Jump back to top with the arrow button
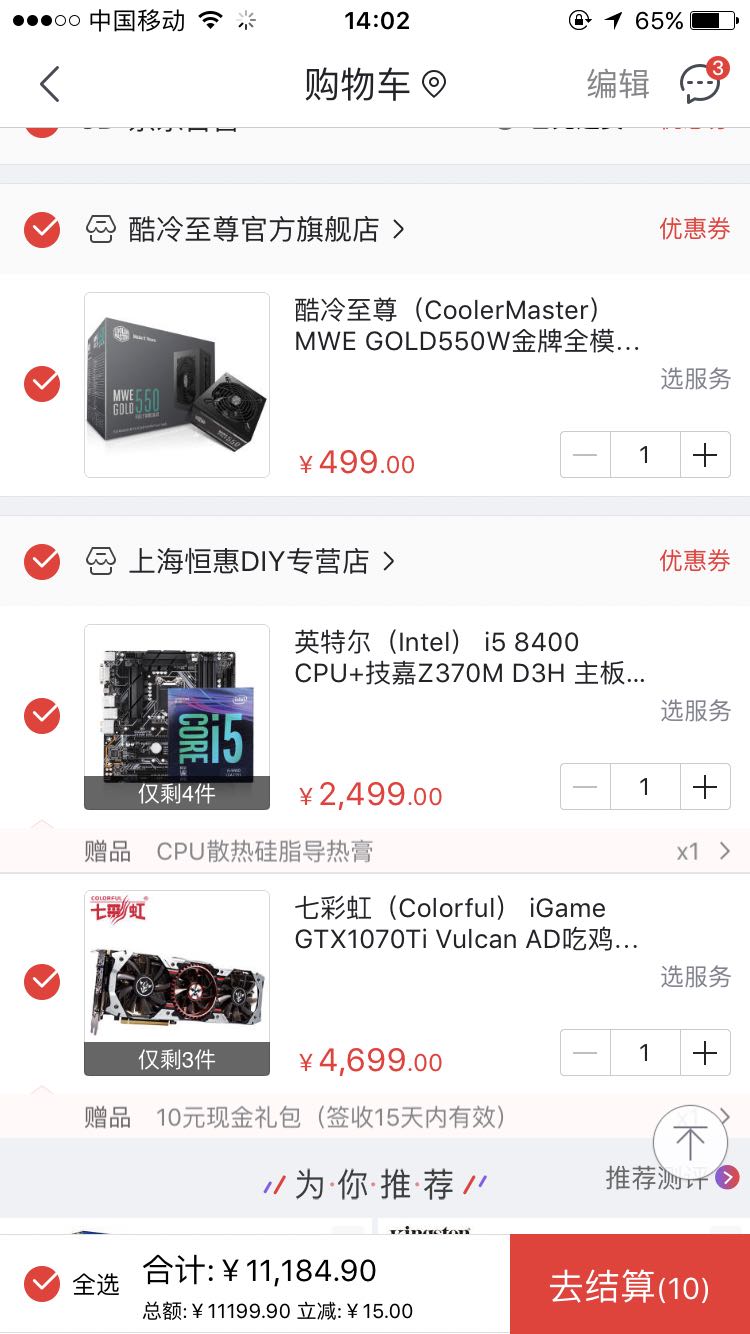Viewport: 750px width, 1334px height. 690,1140
